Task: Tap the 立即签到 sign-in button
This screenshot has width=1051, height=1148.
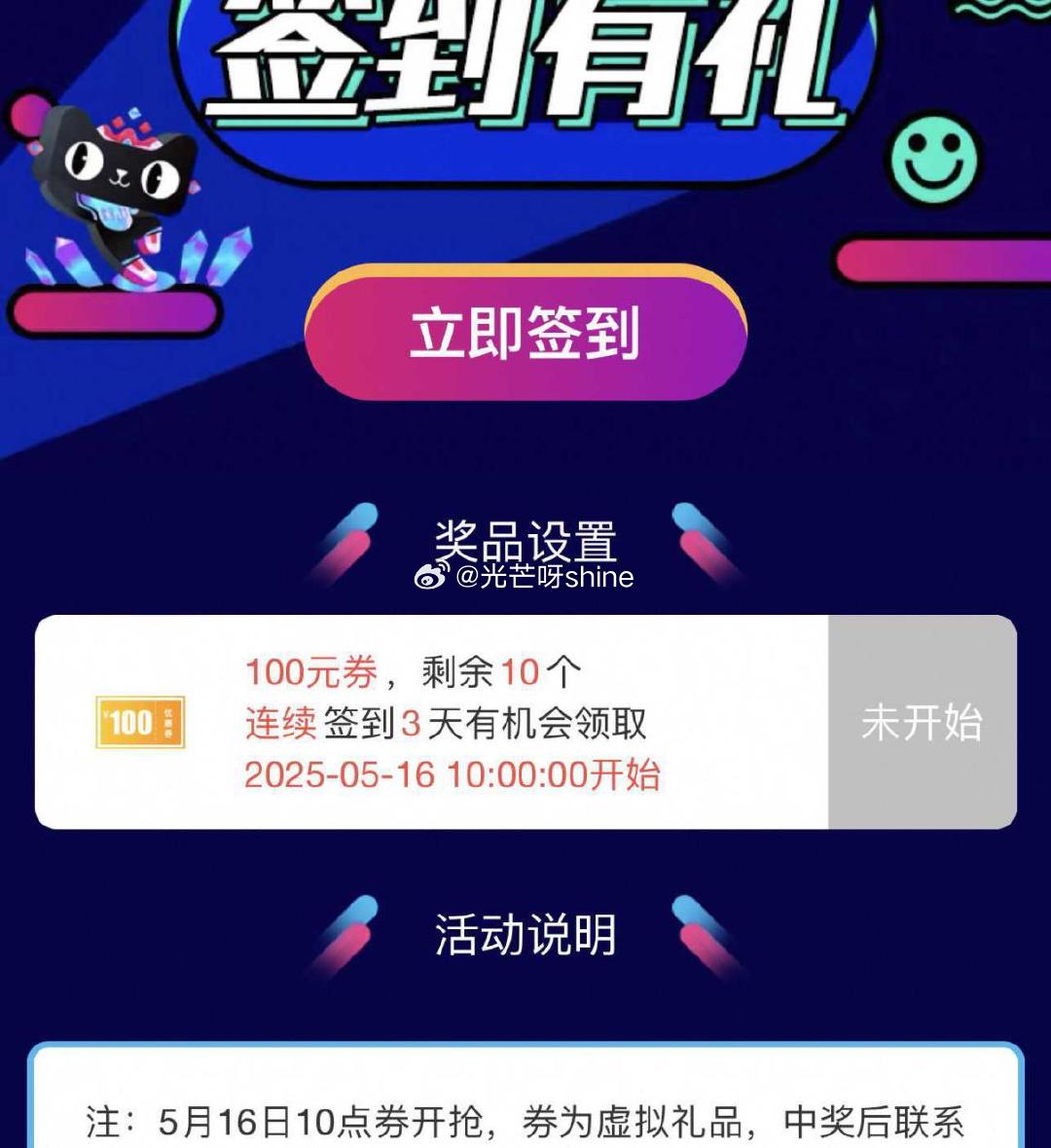Action: tap(525, 334)
